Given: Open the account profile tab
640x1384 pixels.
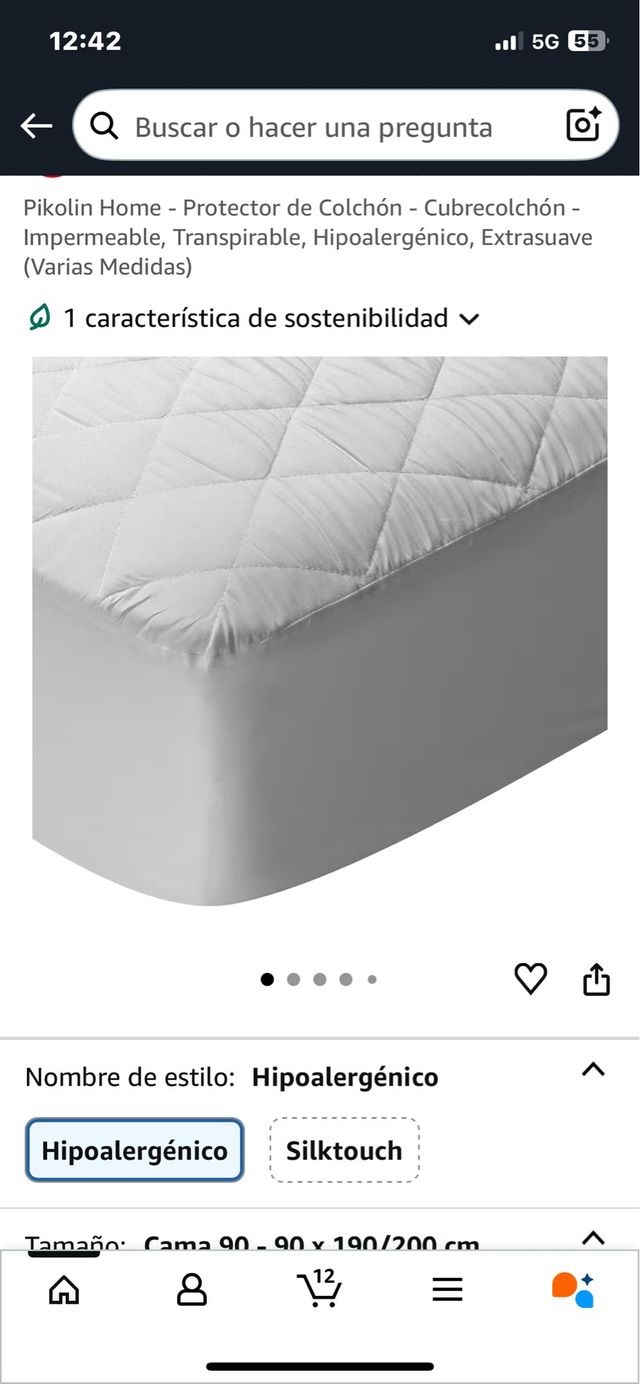Looking at the screenshot, I should pos(191,1290).
